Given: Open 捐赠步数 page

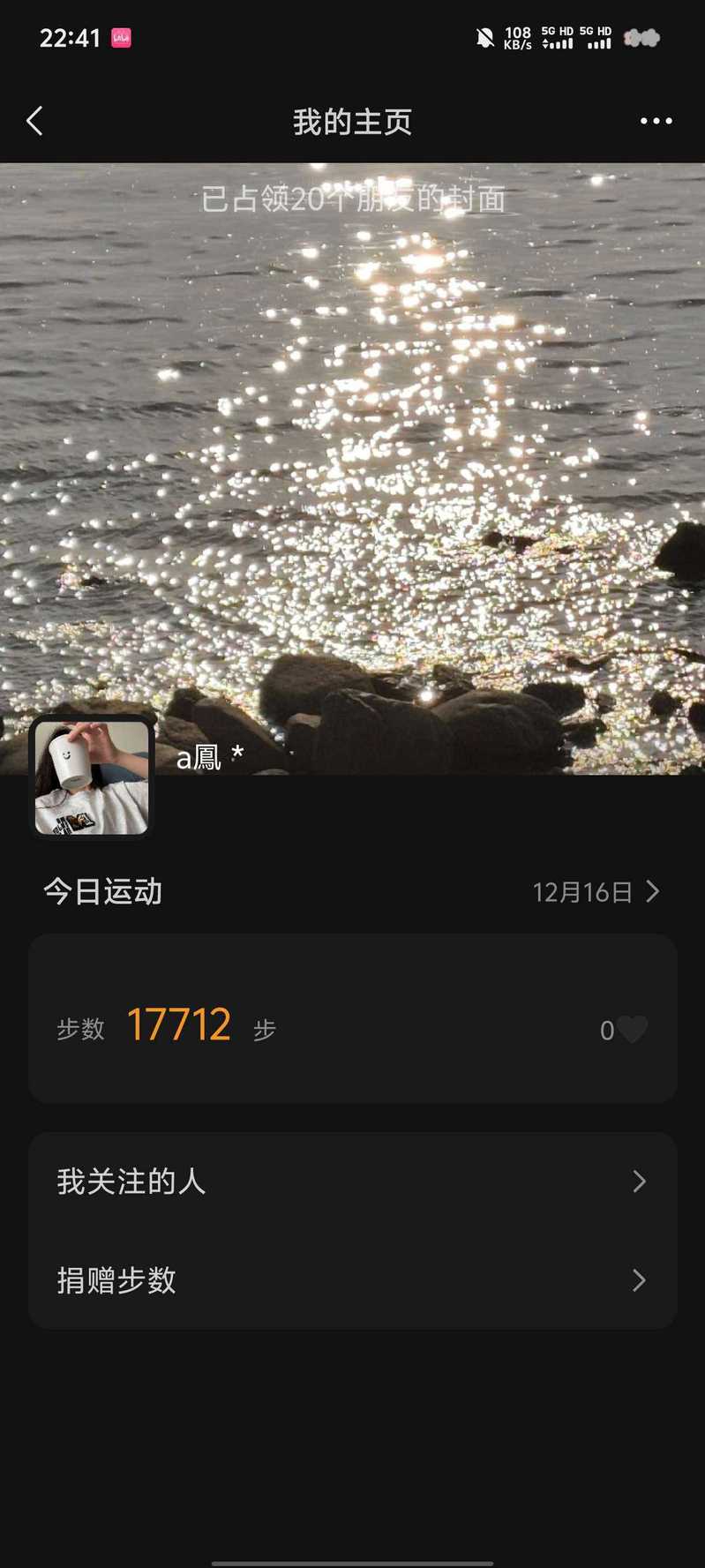Looking at the screenshot, I should (352, 1280).
